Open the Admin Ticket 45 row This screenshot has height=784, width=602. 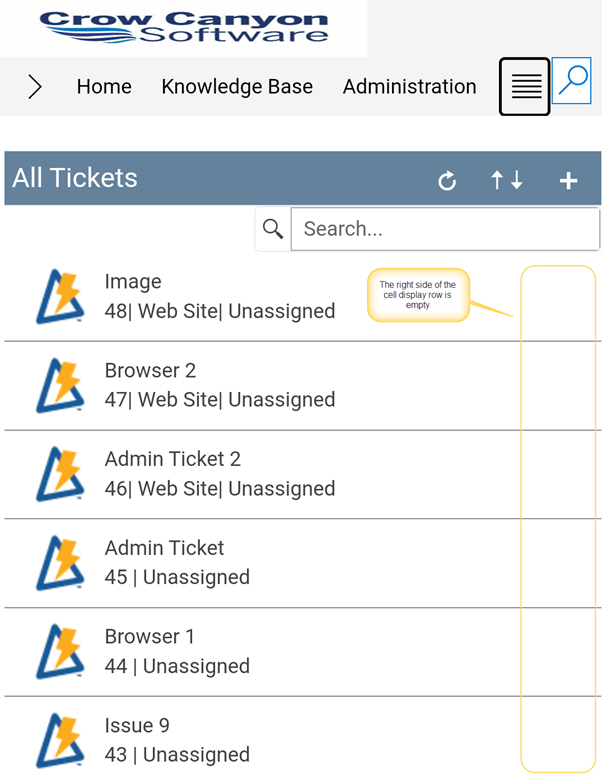[x=302, y=563]
